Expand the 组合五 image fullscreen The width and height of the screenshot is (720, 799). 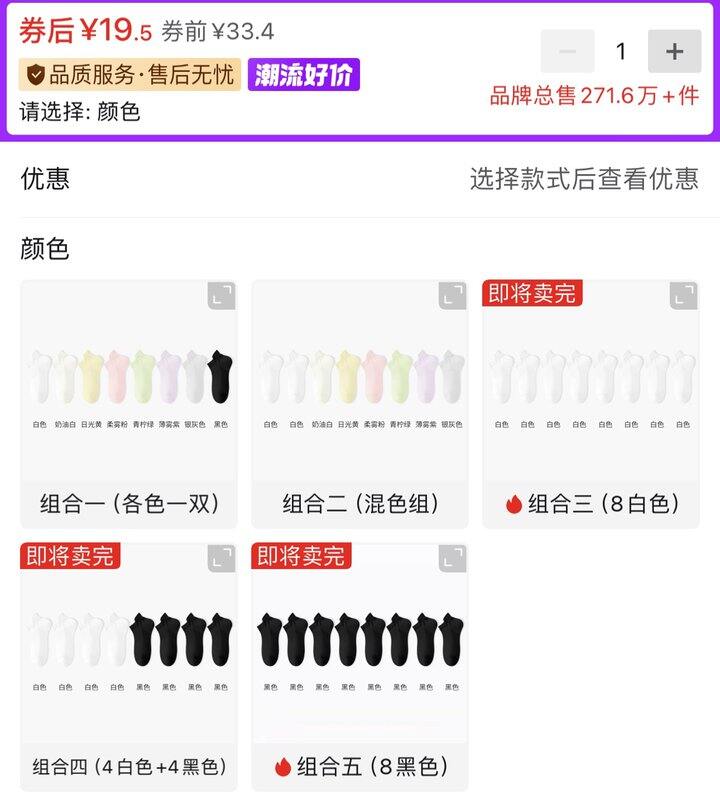pos(452,559)
